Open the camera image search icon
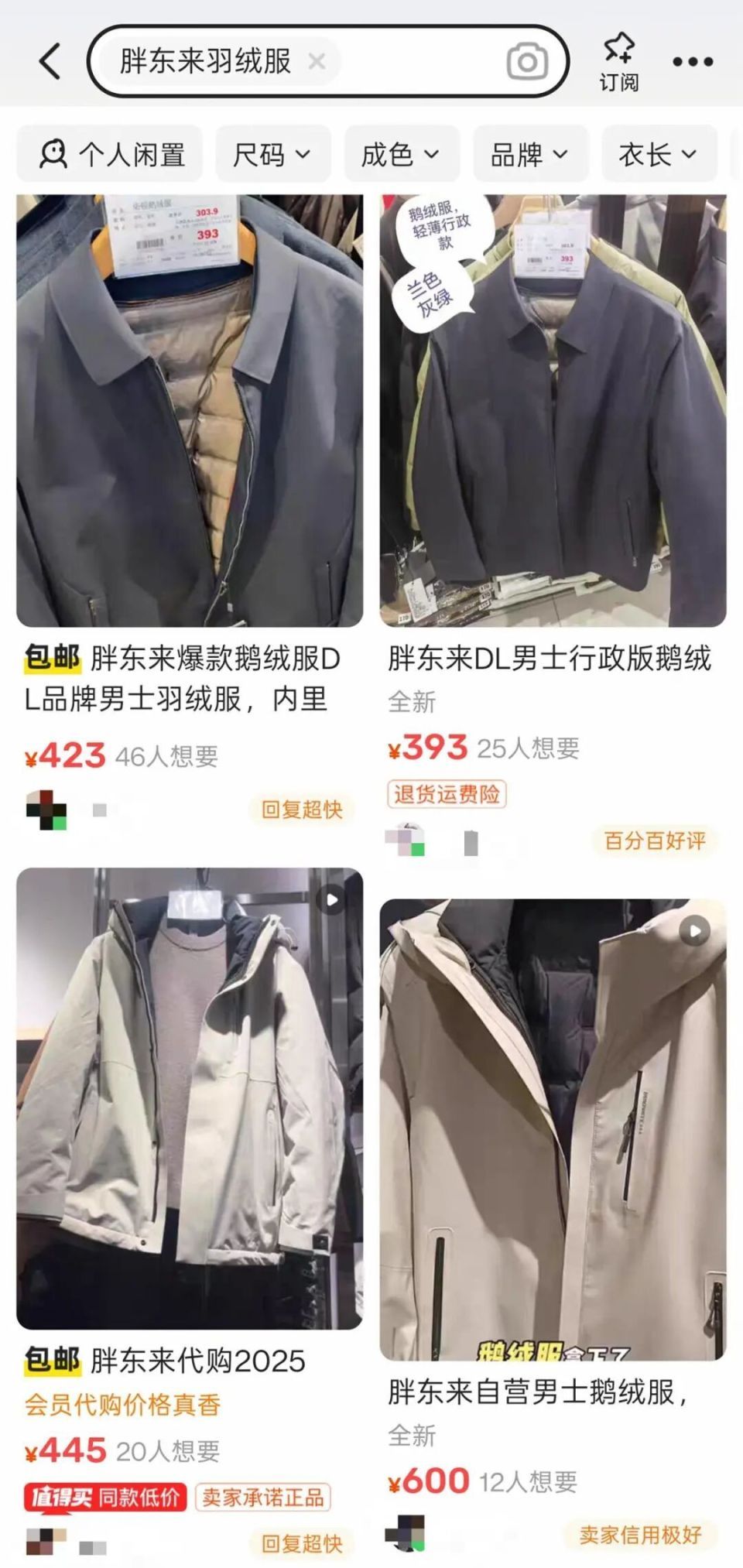This screenshot has width=743, height=1568. pyautogui.click(x=526, y=62)
